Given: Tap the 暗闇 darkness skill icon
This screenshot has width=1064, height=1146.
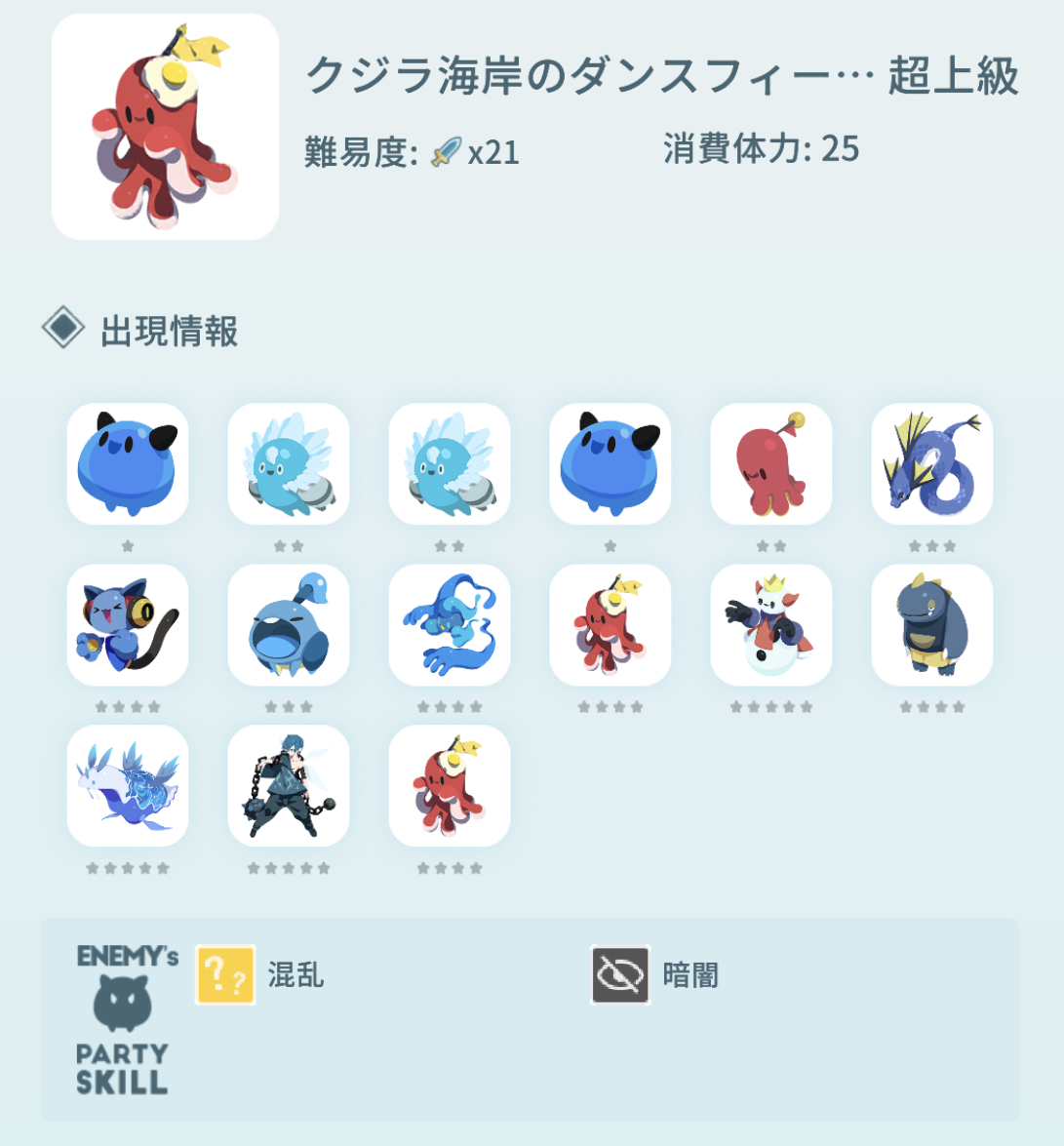Looking at the screenshot, I should click(620, 974).
